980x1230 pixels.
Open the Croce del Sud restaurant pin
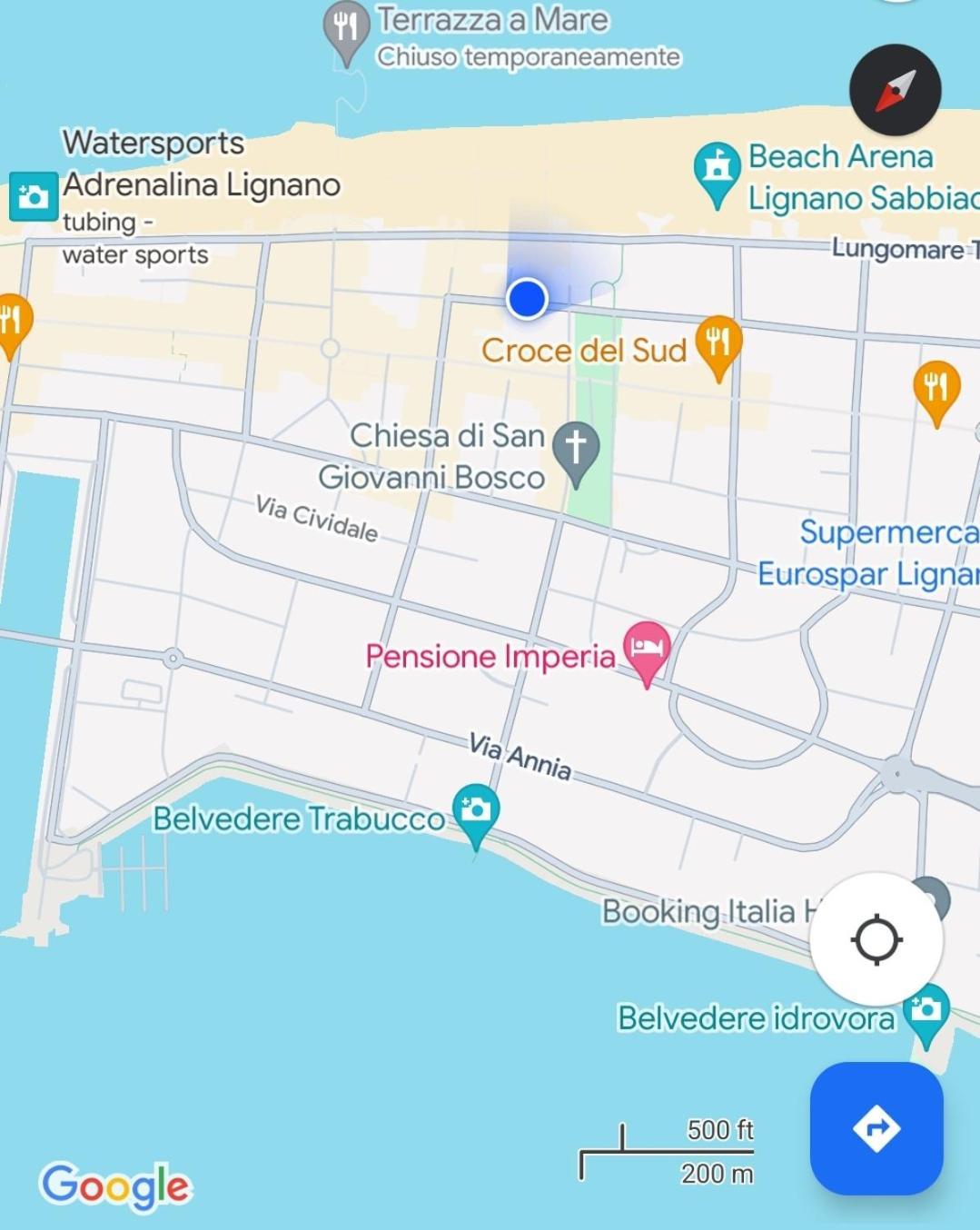coord(718,343)
